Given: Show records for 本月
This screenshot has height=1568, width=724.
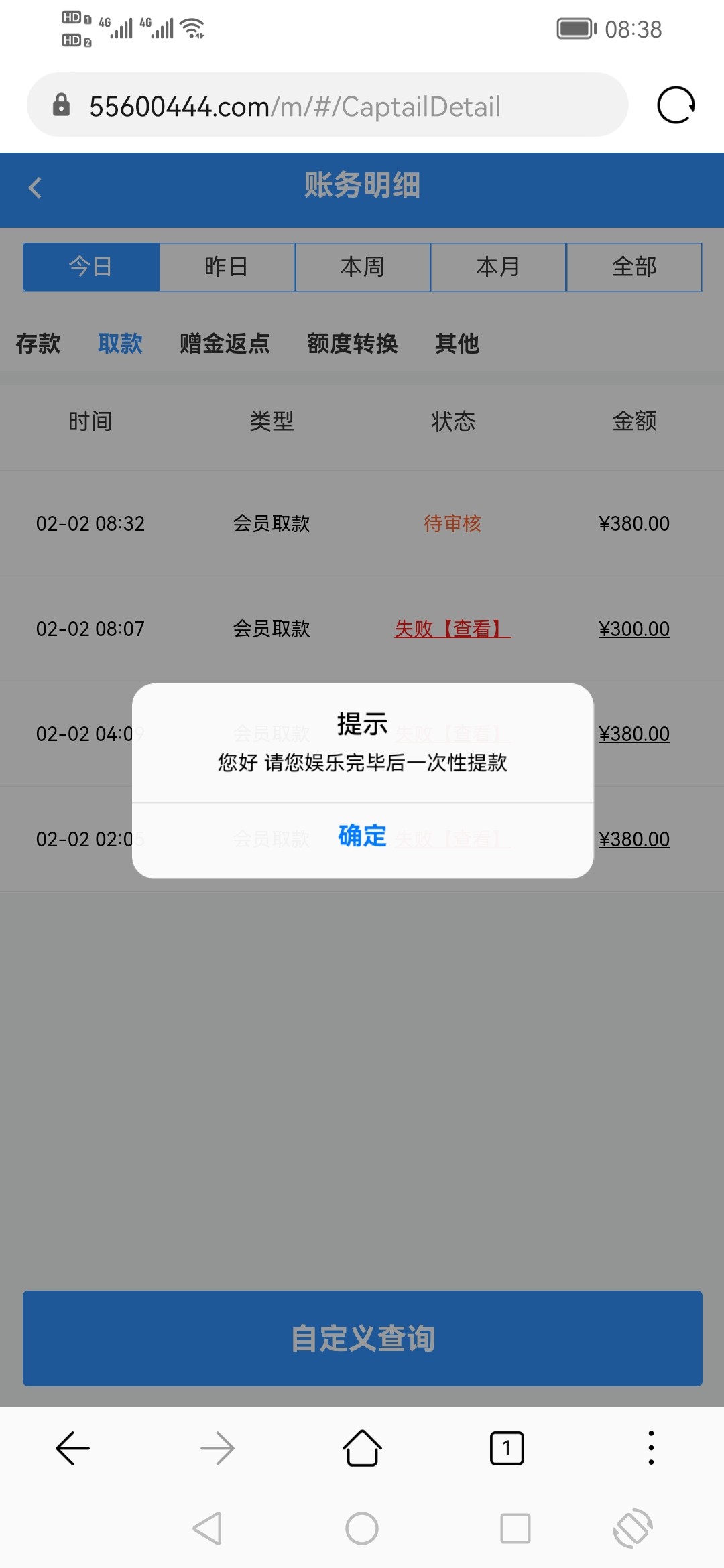Looking at the screenshot, I should tap(498, 267).
